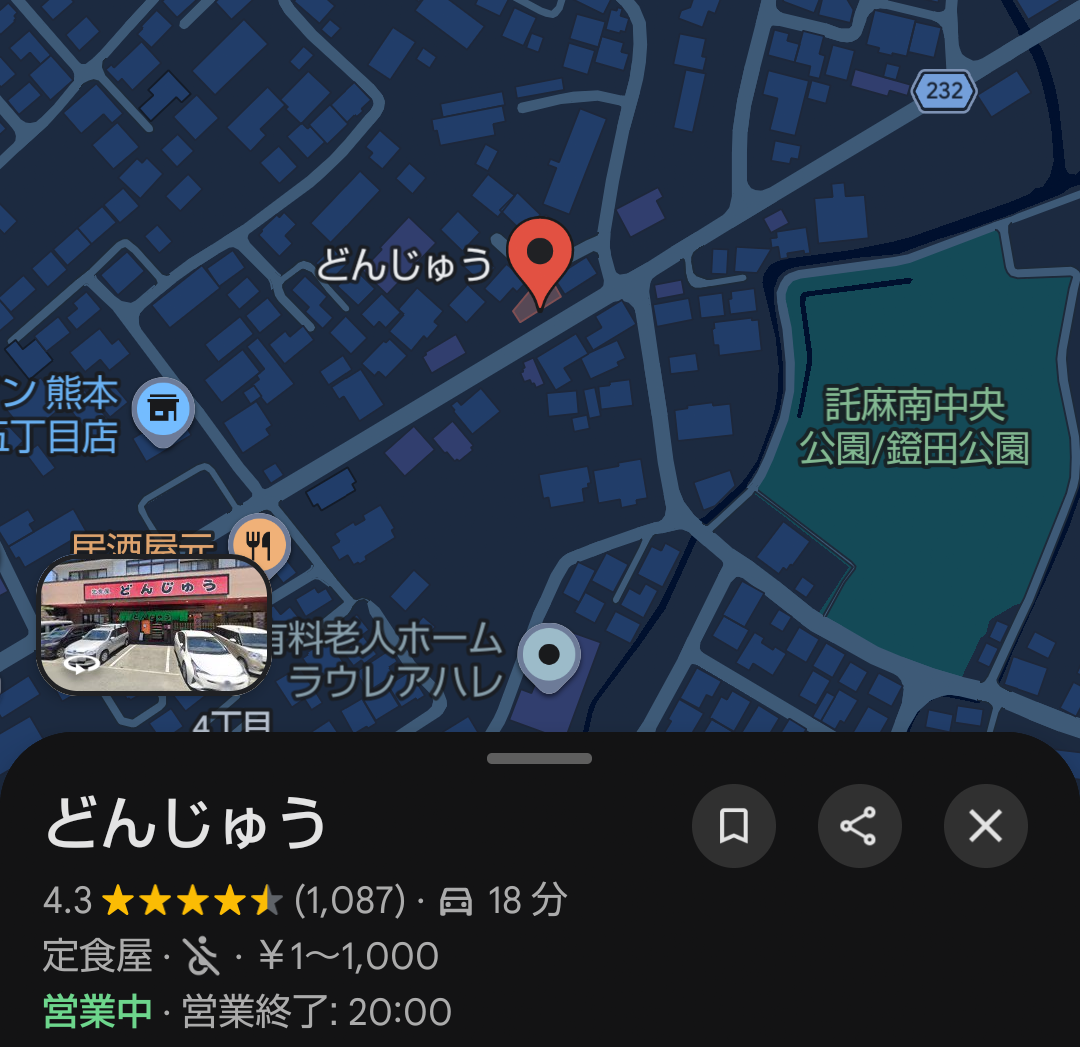
Task: Close the どんじゅう place card
Action: pos(985,826)
